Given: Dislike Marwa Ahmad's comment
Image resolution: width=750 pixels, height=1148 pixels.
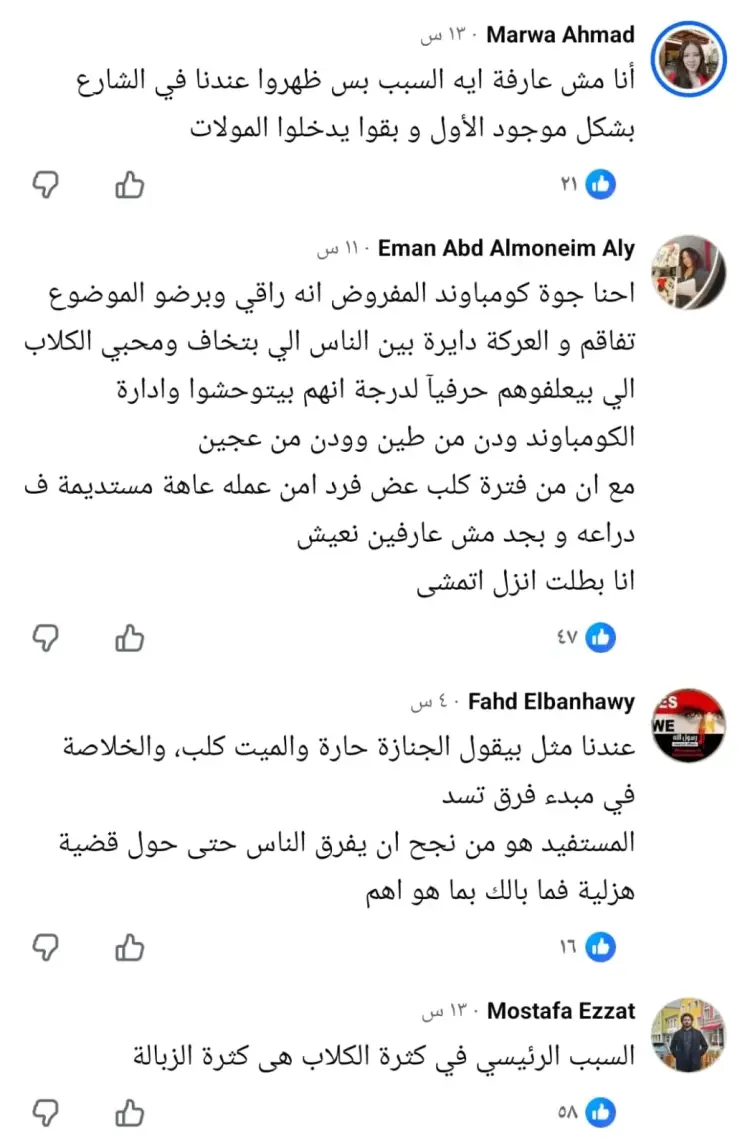Looking at the screenshot, I should tap(46, 184).
